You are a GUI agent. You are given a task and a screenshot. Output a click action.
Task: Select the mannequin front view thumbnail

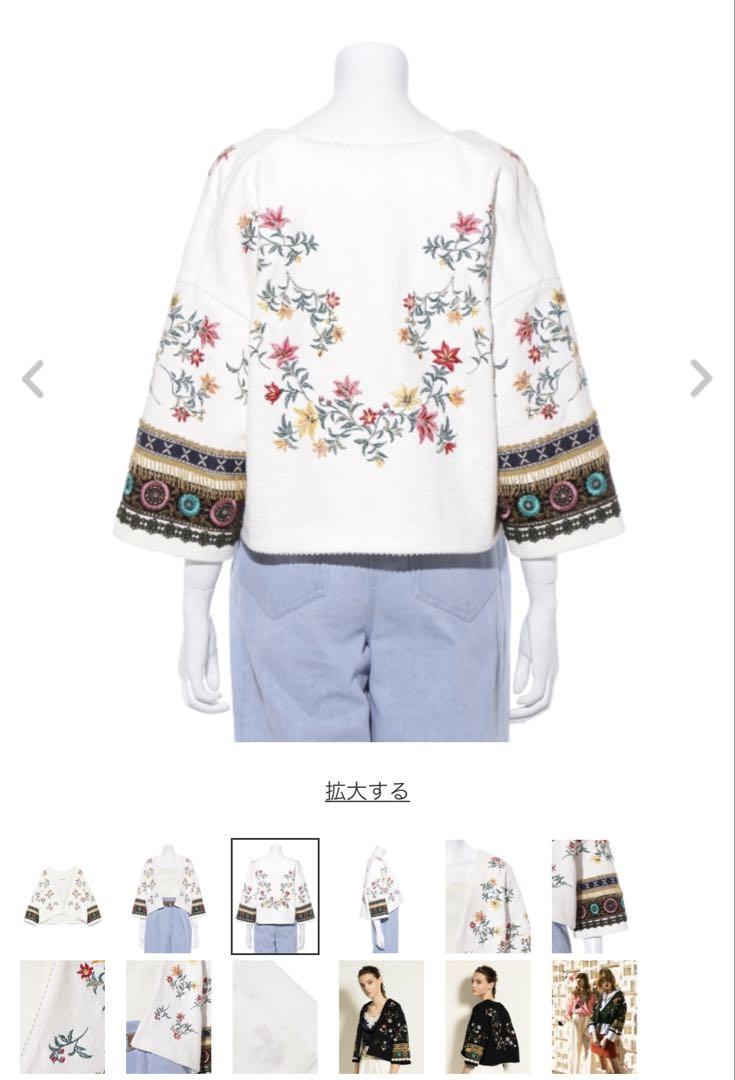pos(168,895)
